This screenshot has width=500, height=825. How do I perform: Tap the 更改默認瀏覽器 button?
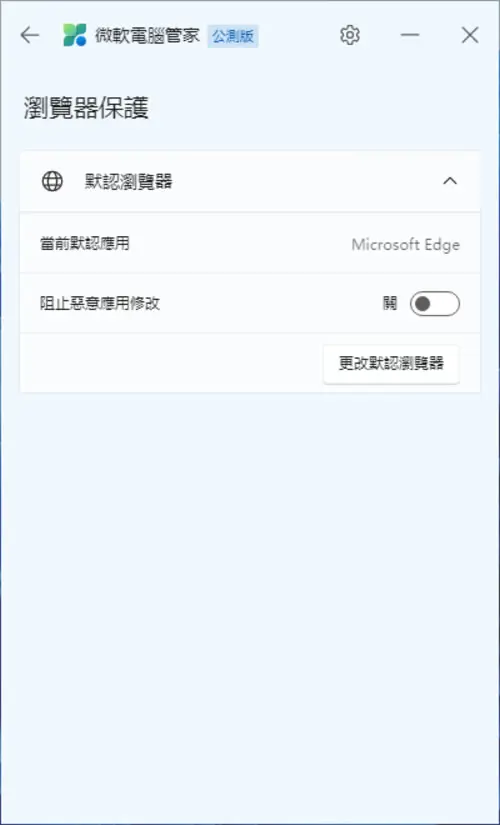pyautogui.click(x=391, y=364)
